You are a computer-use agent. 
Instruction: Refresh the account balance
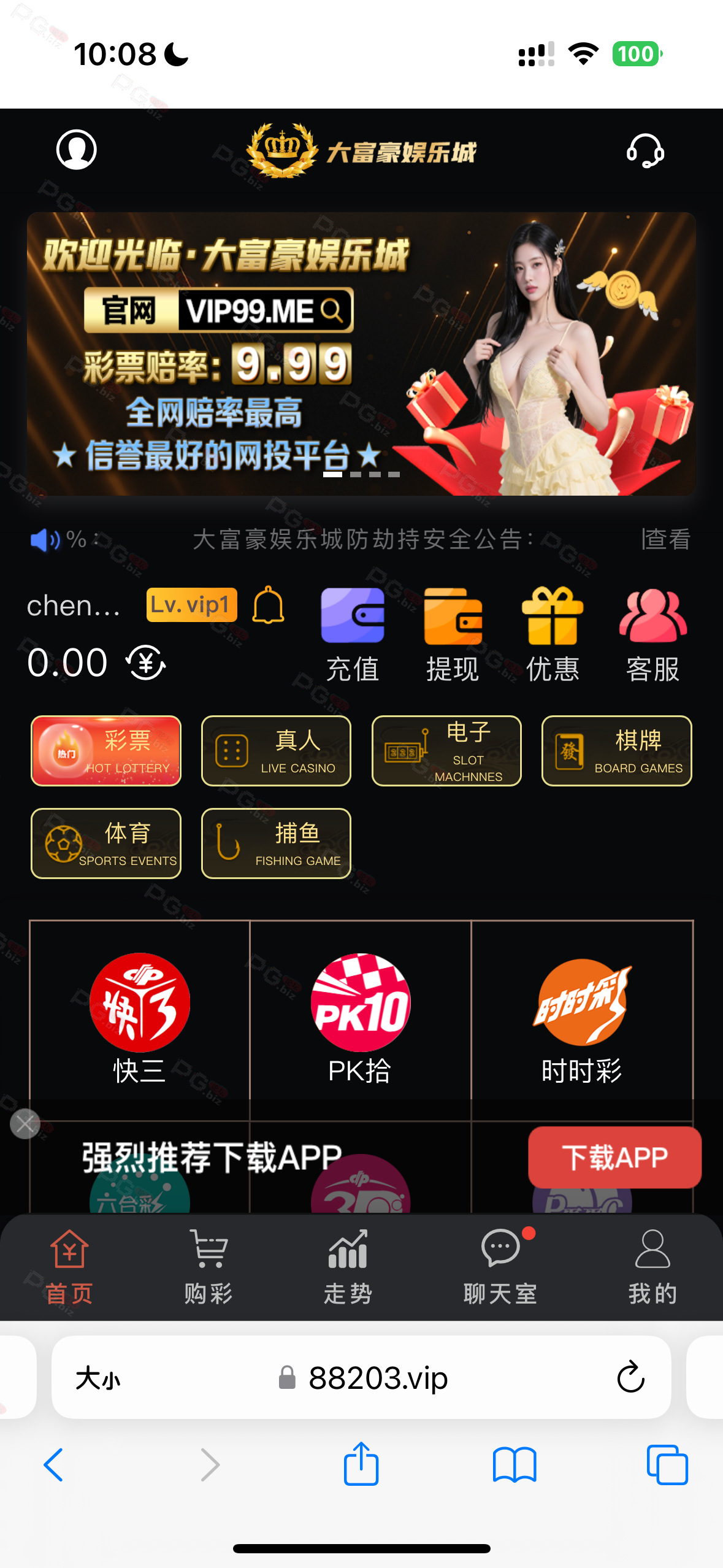coord(146,663)
